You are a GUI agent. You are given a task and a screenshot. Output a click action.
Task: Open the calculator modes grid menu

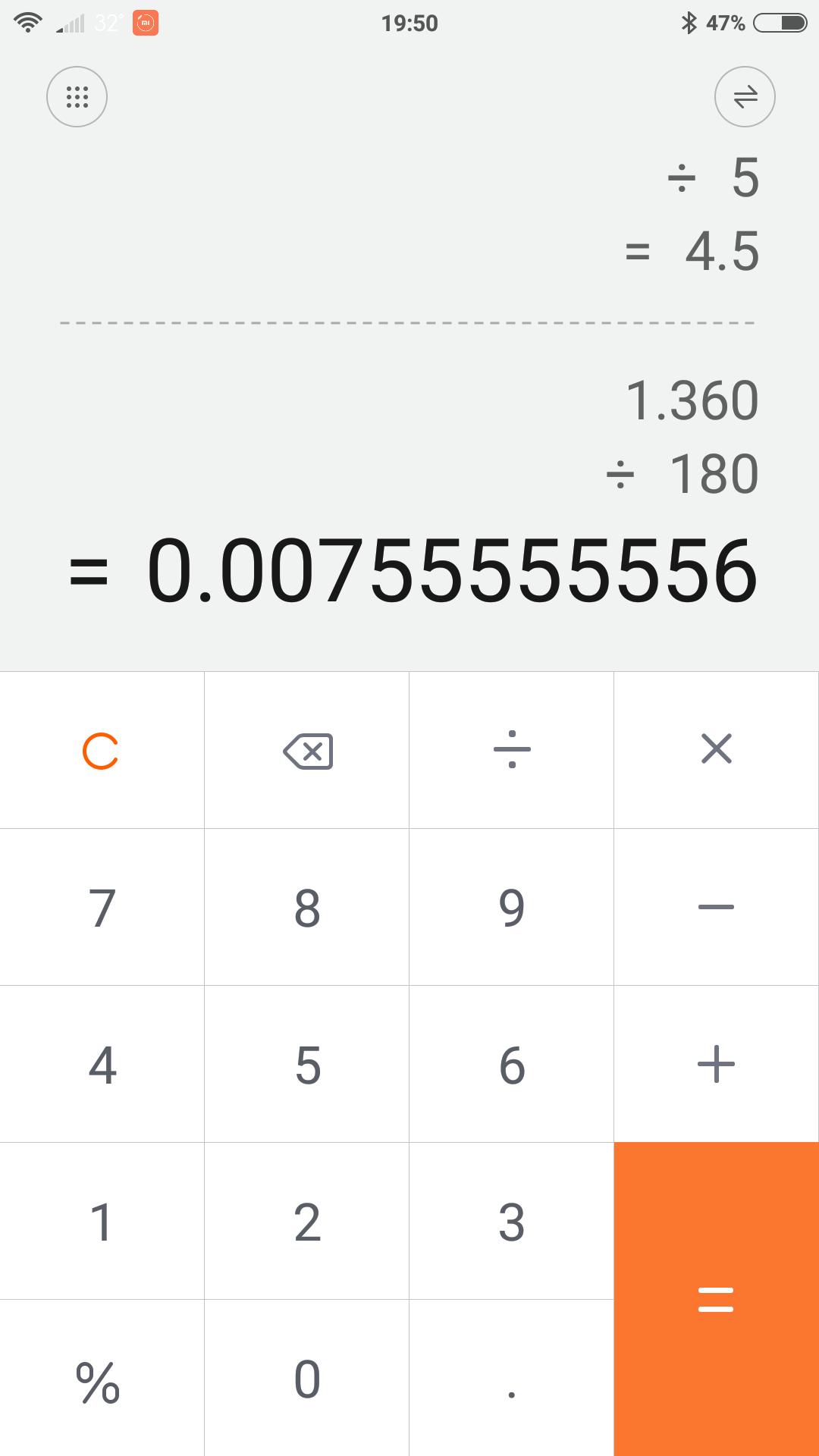tap(77, 96)
